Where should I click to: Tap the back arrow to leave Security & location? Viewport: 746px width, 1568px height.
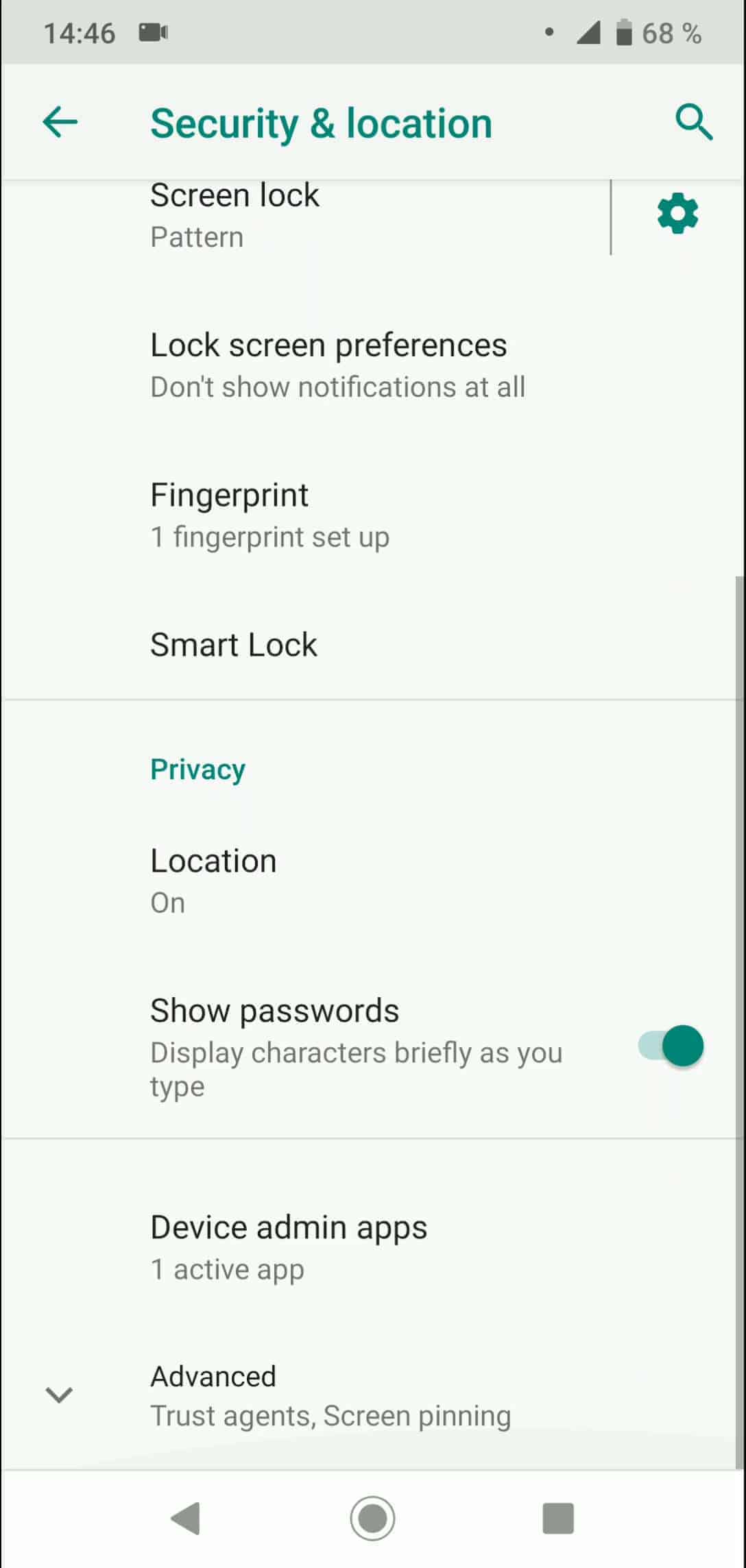(x=59, y=122)
